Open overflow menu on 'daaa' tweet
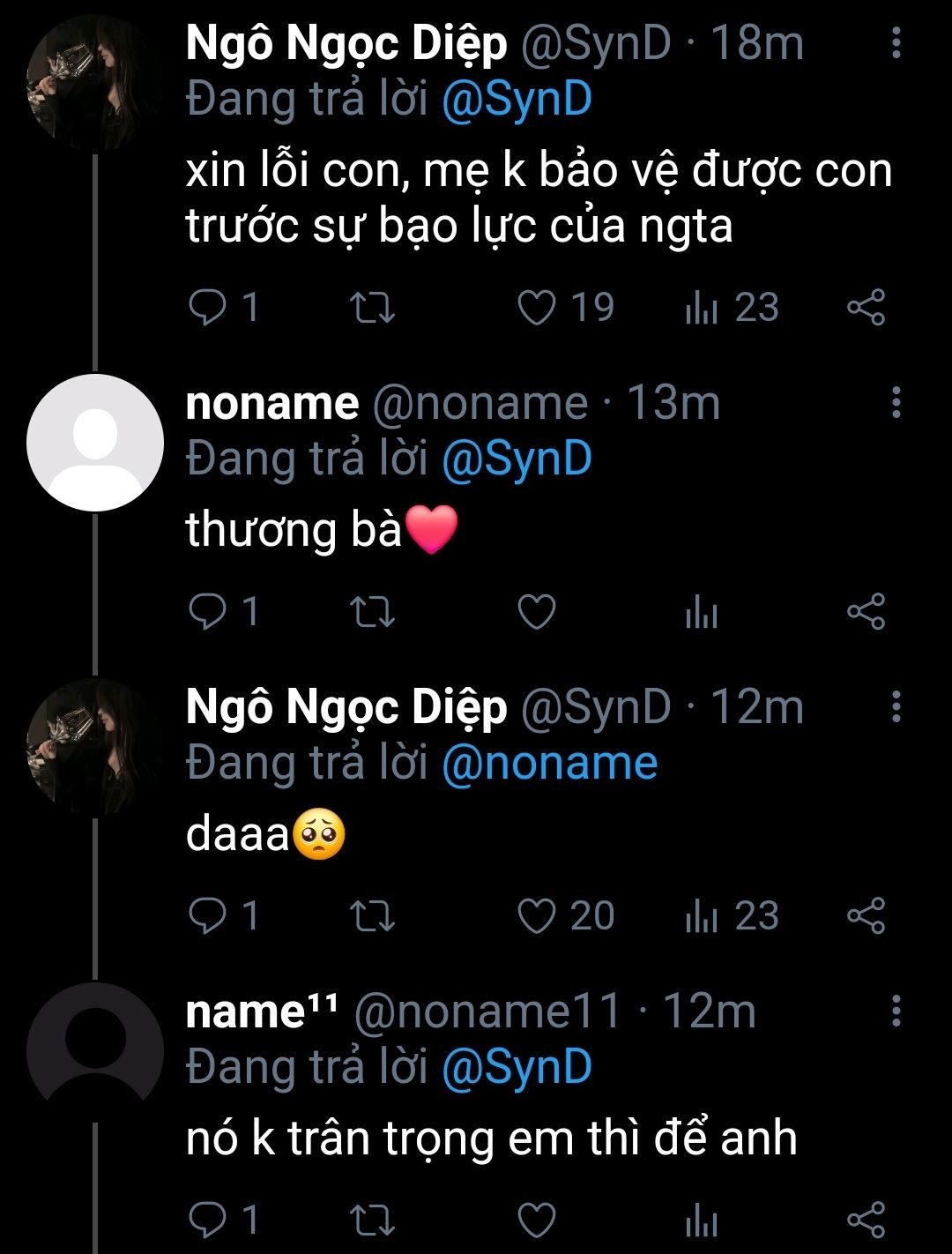The width and height of the screenshot is (952, 1254). (896, 706)
